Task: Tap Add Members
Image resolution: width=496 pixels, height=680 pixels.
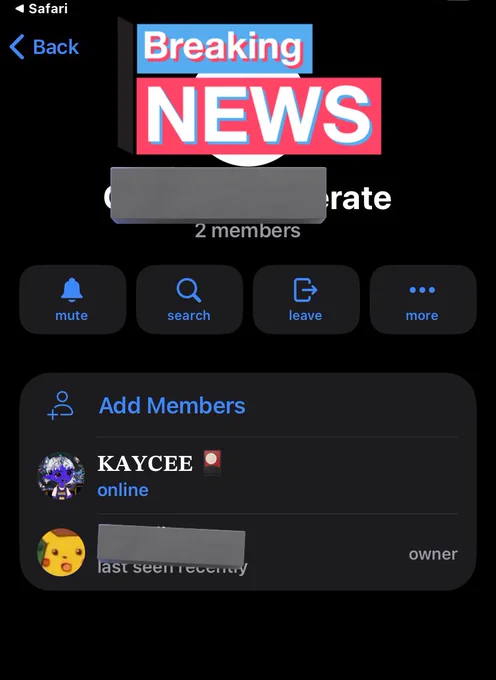Action: 248,405
